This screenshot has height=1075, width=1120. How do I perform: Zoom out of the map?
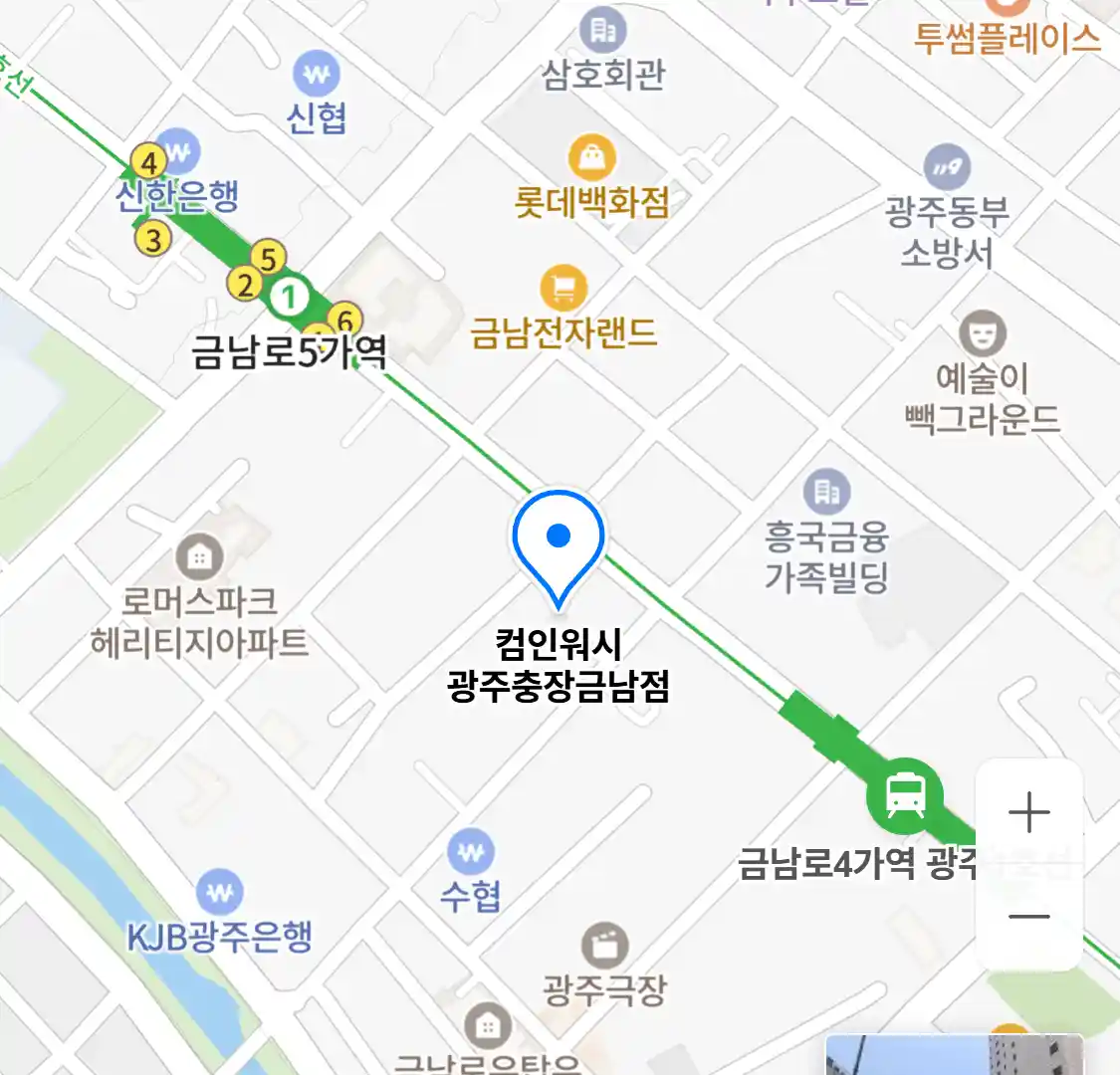(1028, 917)
